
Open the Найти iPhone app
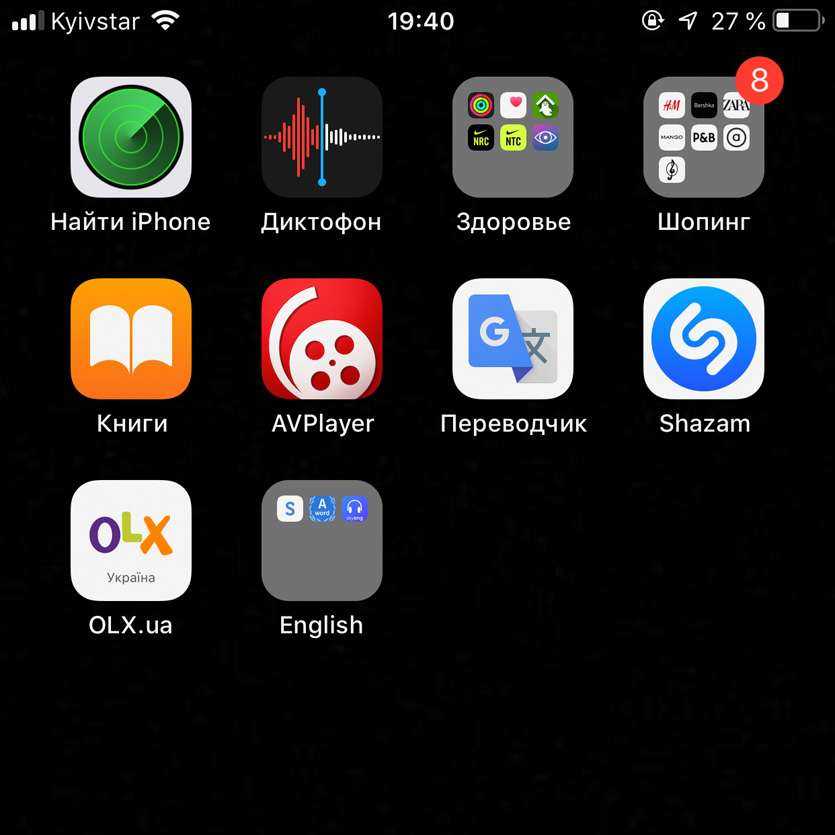pyautogui.click(x=131, y=137)
